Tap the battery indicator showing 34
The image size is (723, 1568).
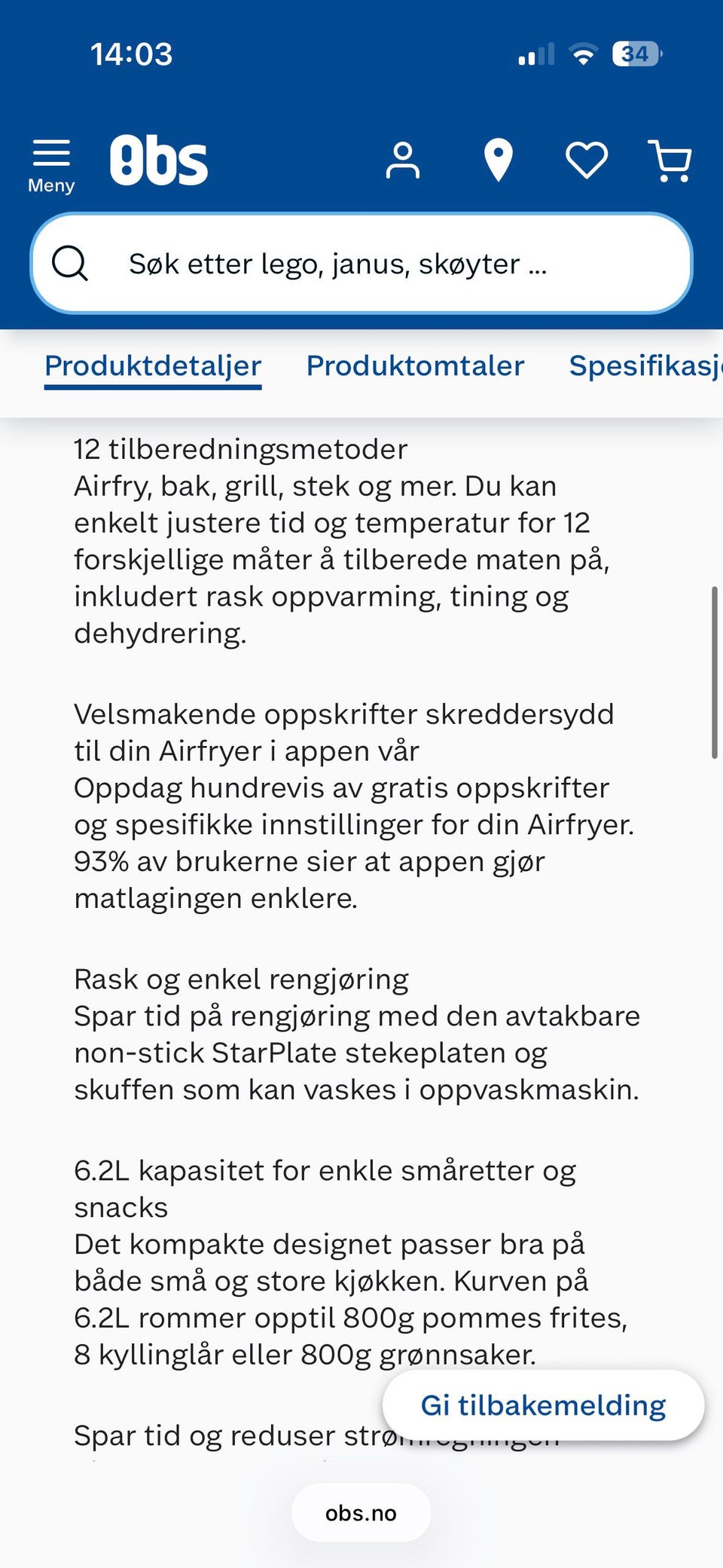pyautogui.click(x=635, y=53)
